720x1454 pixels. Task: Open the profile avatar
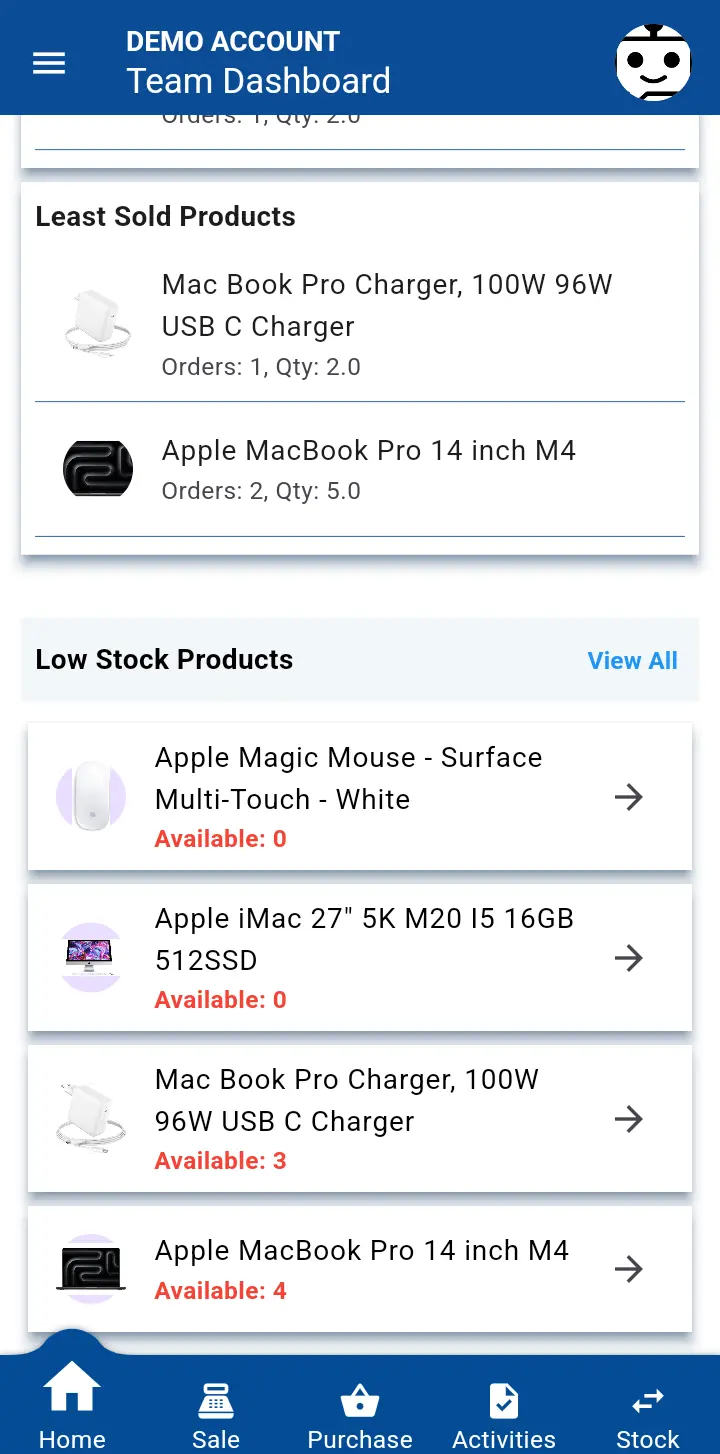click(653, 63)
